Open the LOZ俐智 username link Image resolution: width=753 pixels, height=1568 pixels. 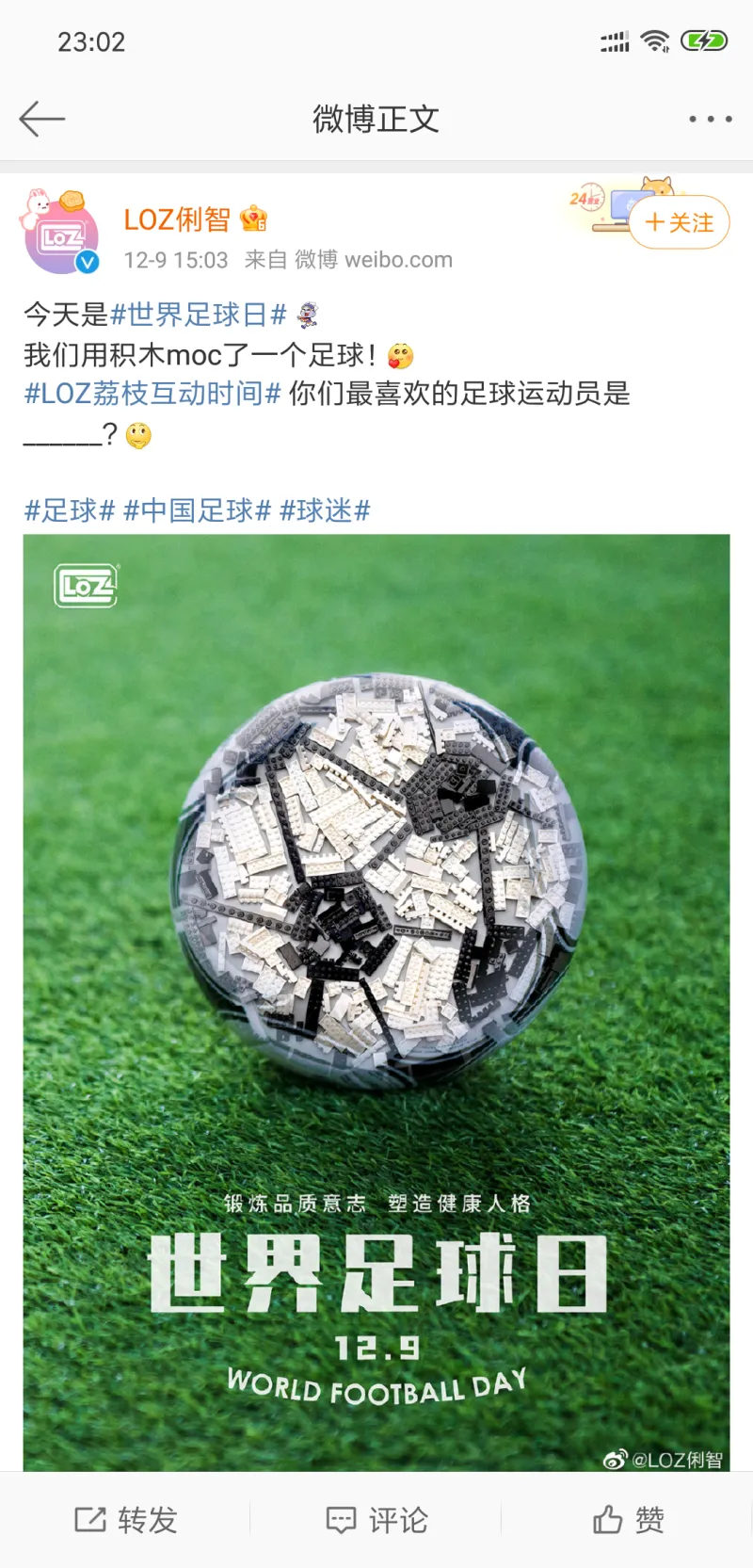[177, 219]
